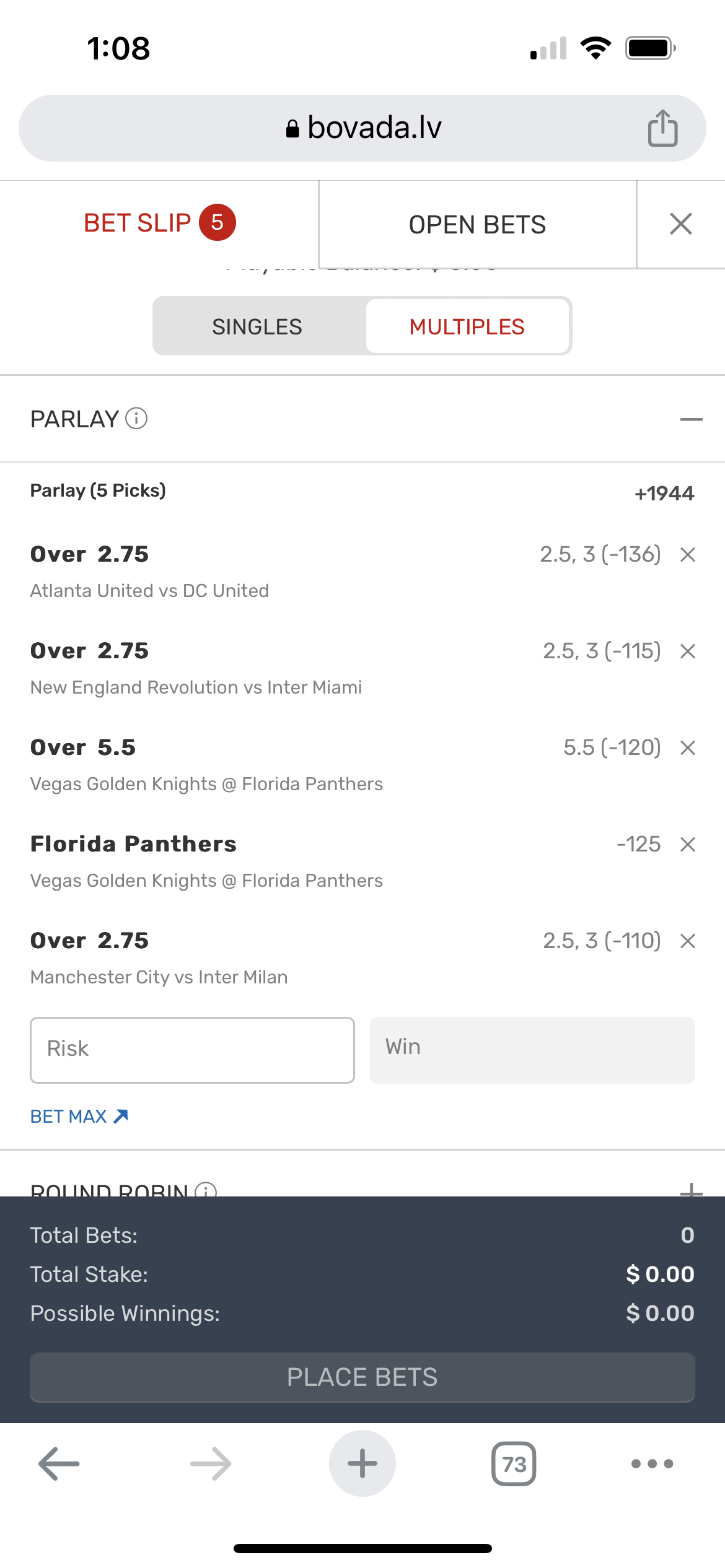The image size is (725, 1568).
Task: Tap the Risk amount field
Action: click(x=192, y=1050)
